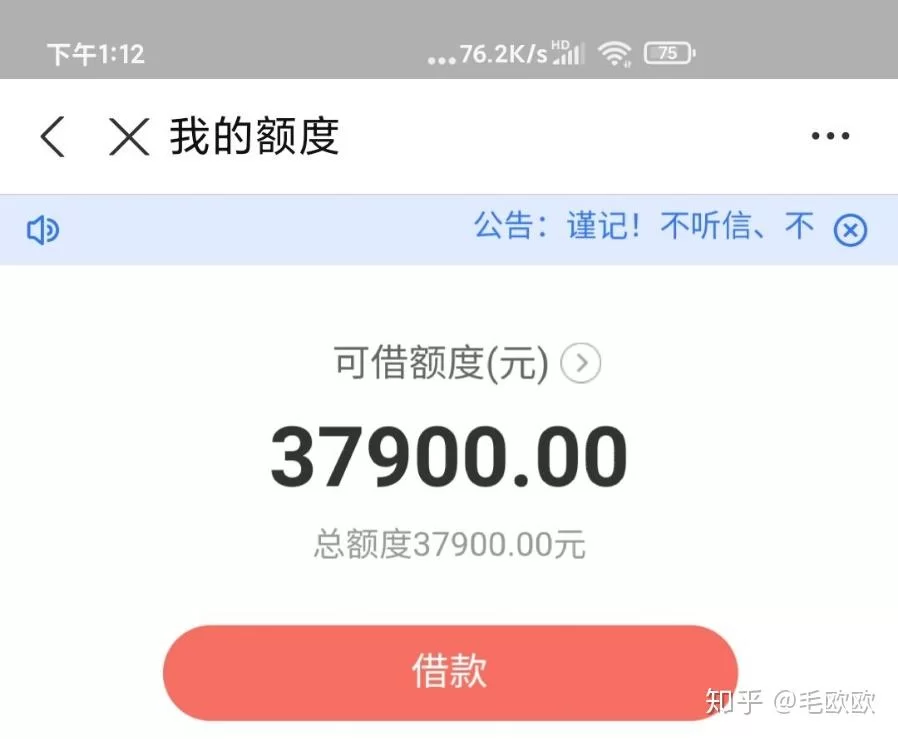
Task: Tap the 借款 button
Action: pyautogui.click(x=450, y=673)
